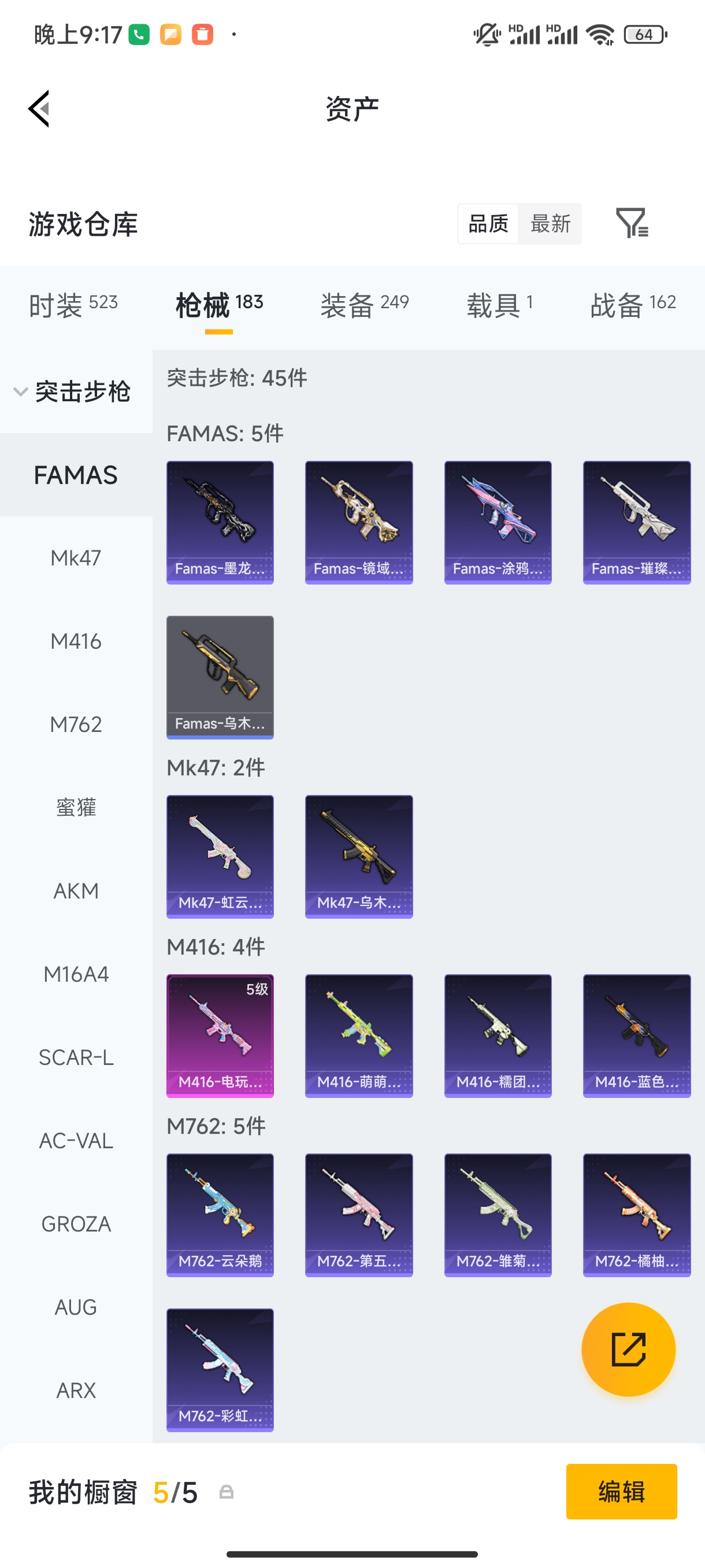Open the M762-云朵鹅 skin card
The image size is (705, 1568).
pyautogui.click(x=220, y=1215)
